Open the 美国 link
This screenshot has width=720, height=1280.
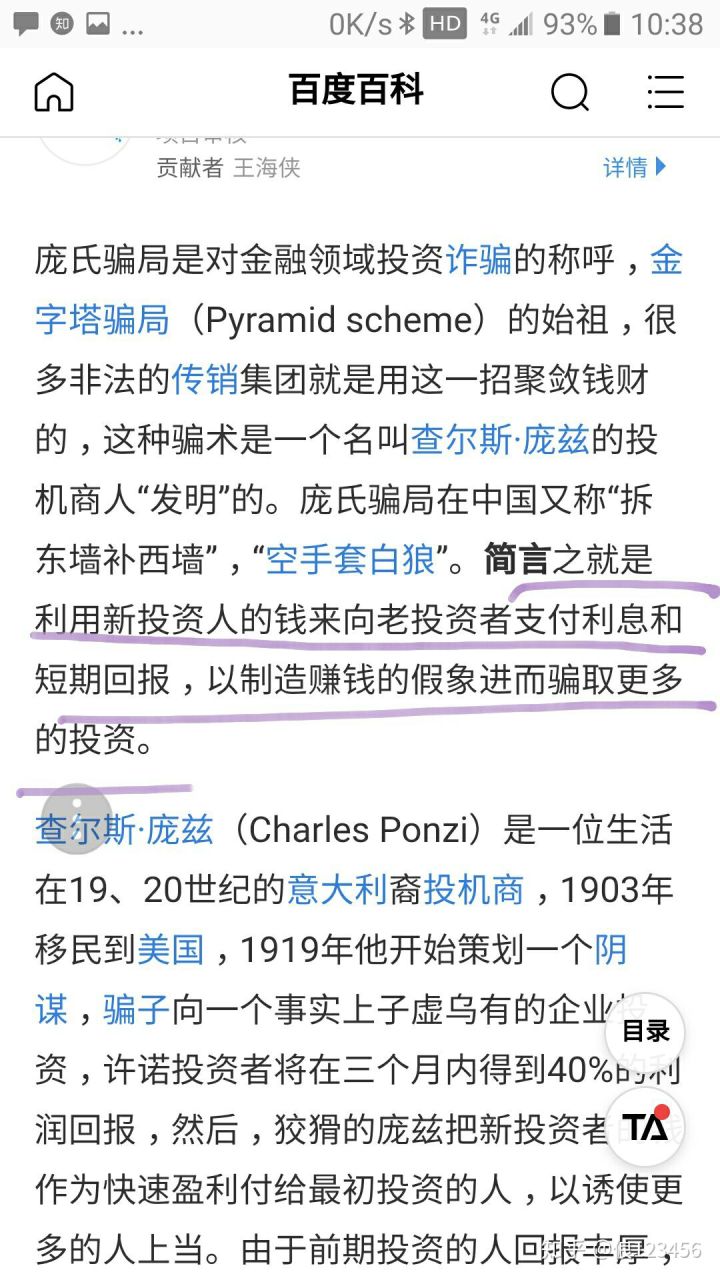point(170,949)
